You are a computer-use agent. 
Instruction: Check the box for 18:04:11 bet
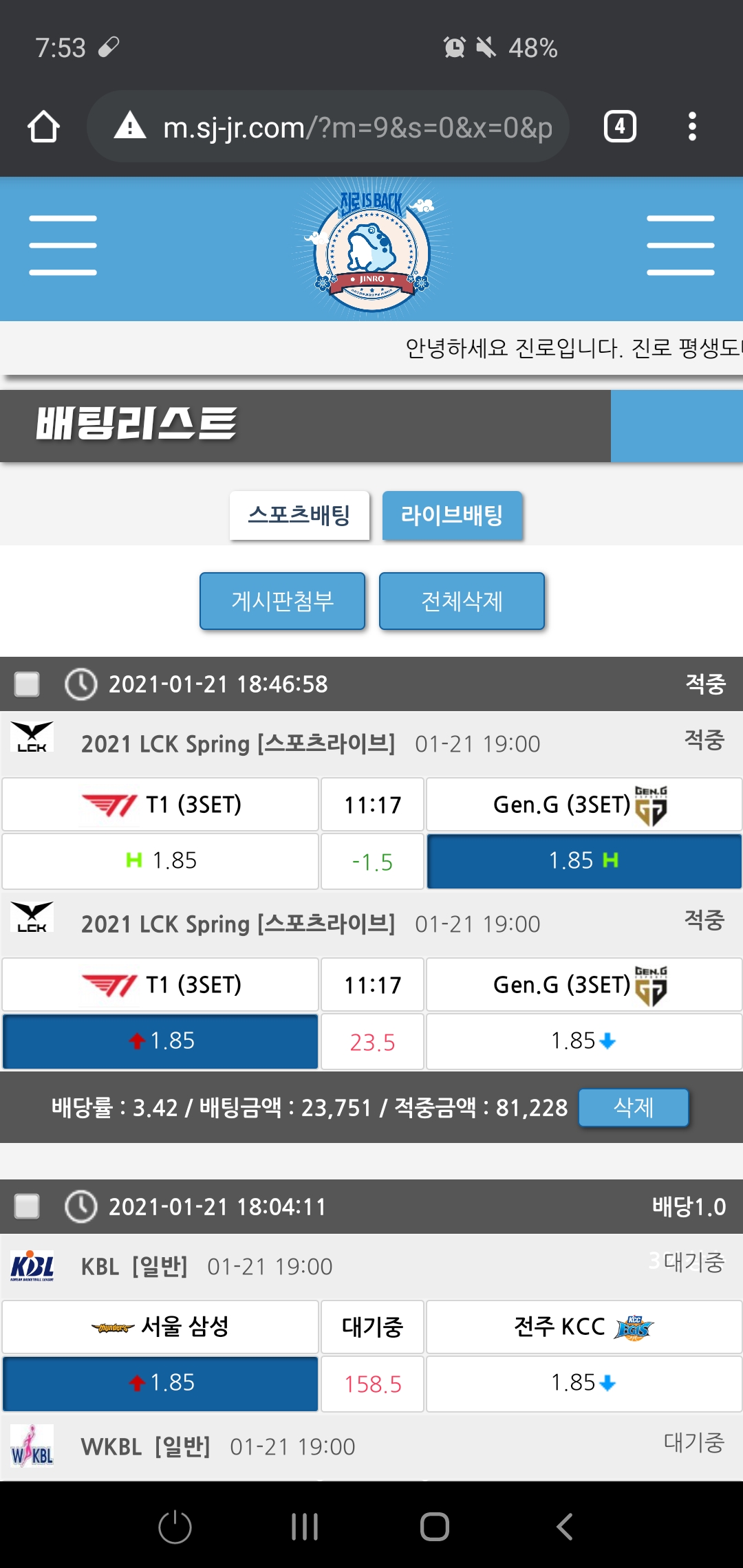coord(28,1206)
